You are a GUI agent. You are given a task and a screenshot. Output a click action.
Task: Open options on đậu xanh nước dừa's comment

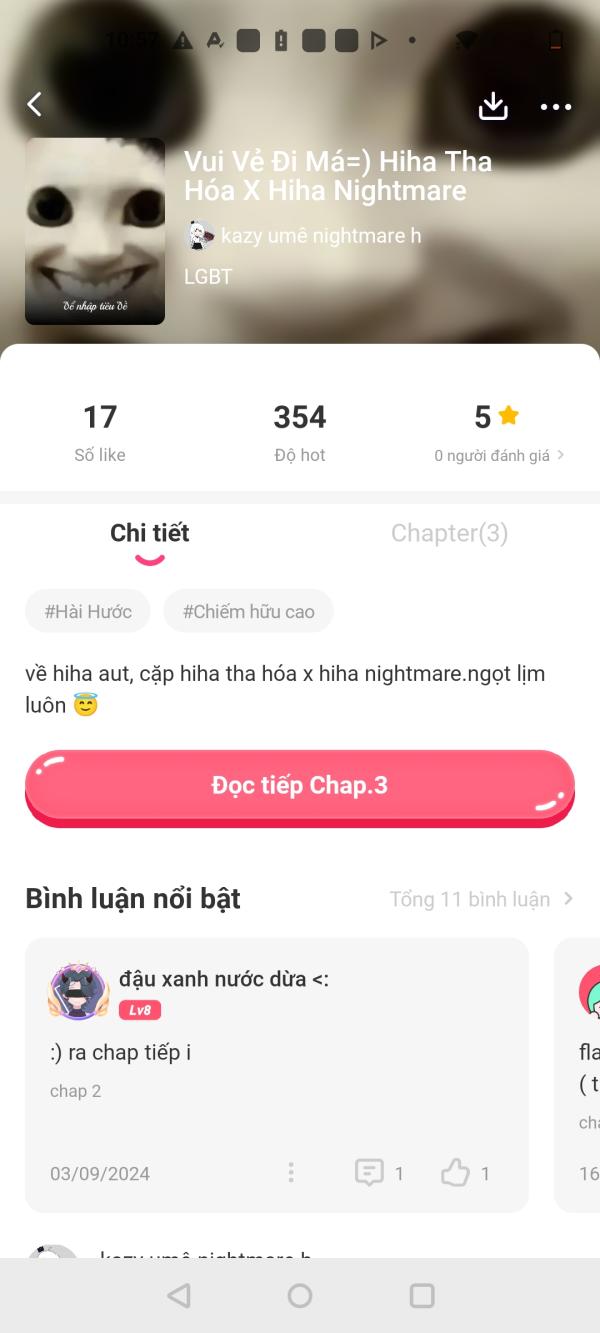pos(291,1172)
